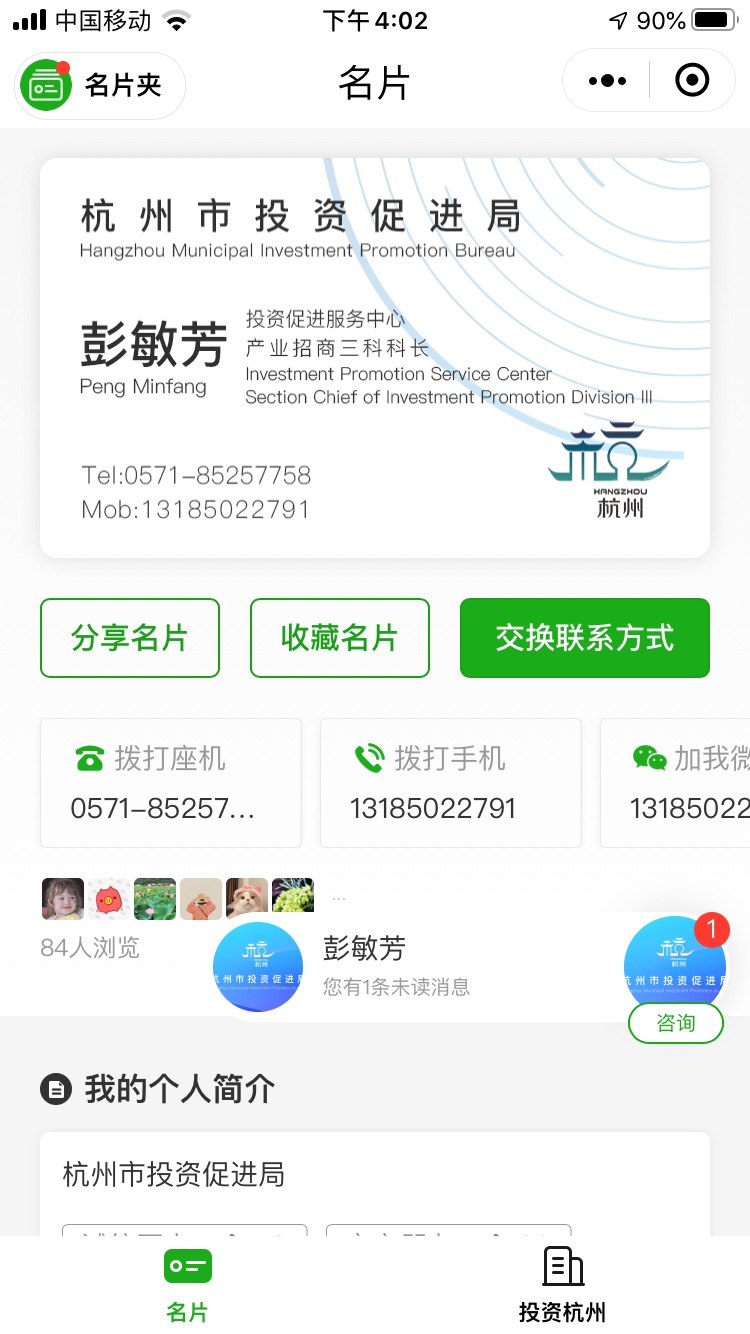This screenshot has width=750, height=1334.
Task: Call the landline via 拨打座机
Action: [x=170, y=783]
